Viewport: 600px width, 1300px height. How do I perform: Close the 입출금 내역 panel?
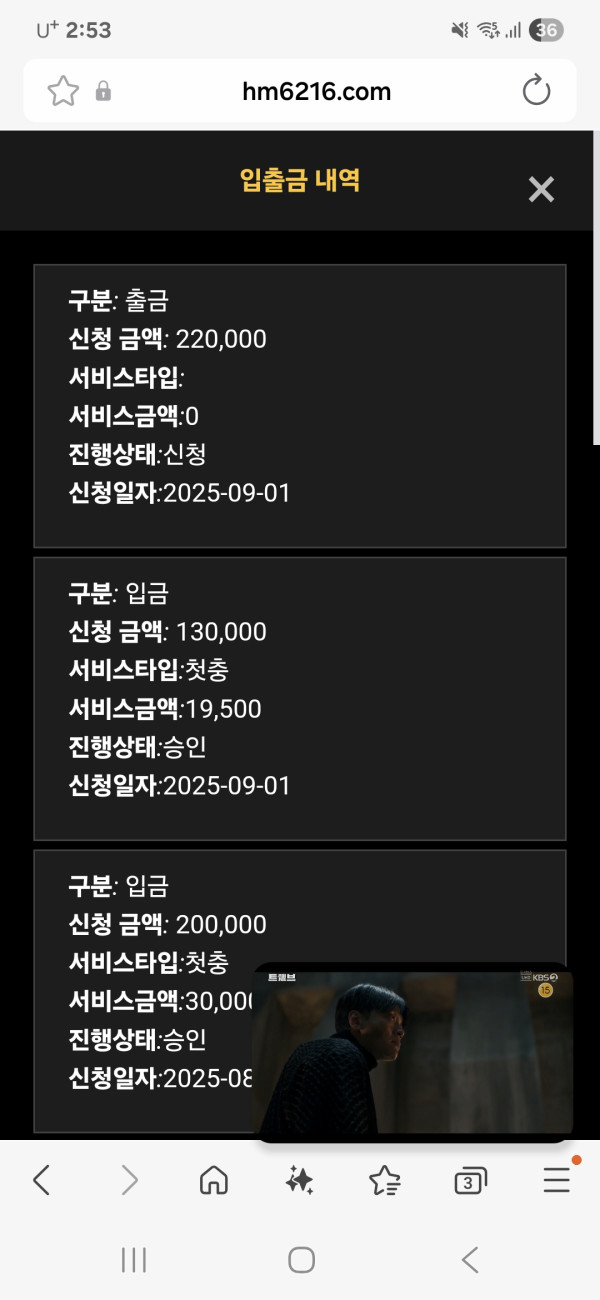coord(541,189)
